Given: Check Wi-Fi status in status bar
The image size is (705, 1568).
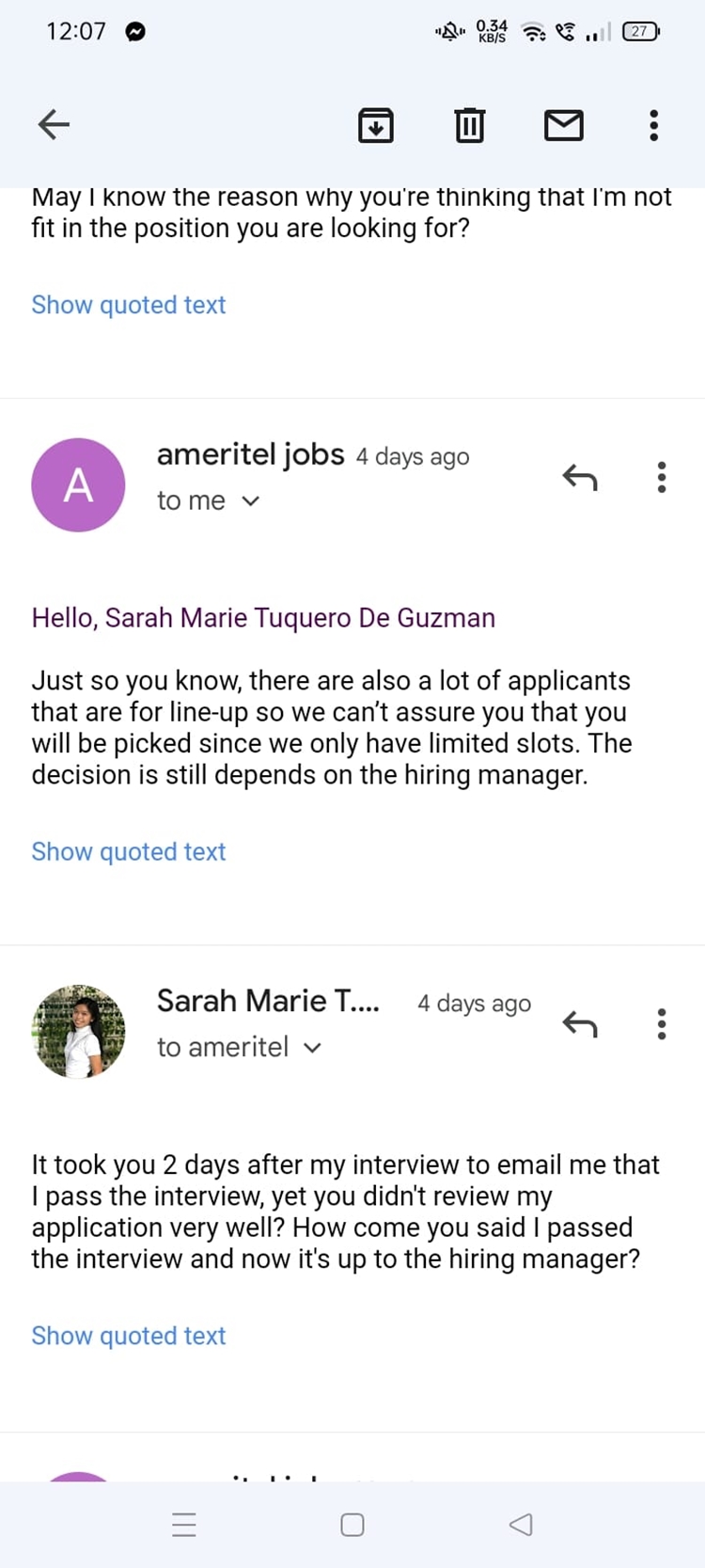Looking at the screenshot, I should (x=534, y=31).
